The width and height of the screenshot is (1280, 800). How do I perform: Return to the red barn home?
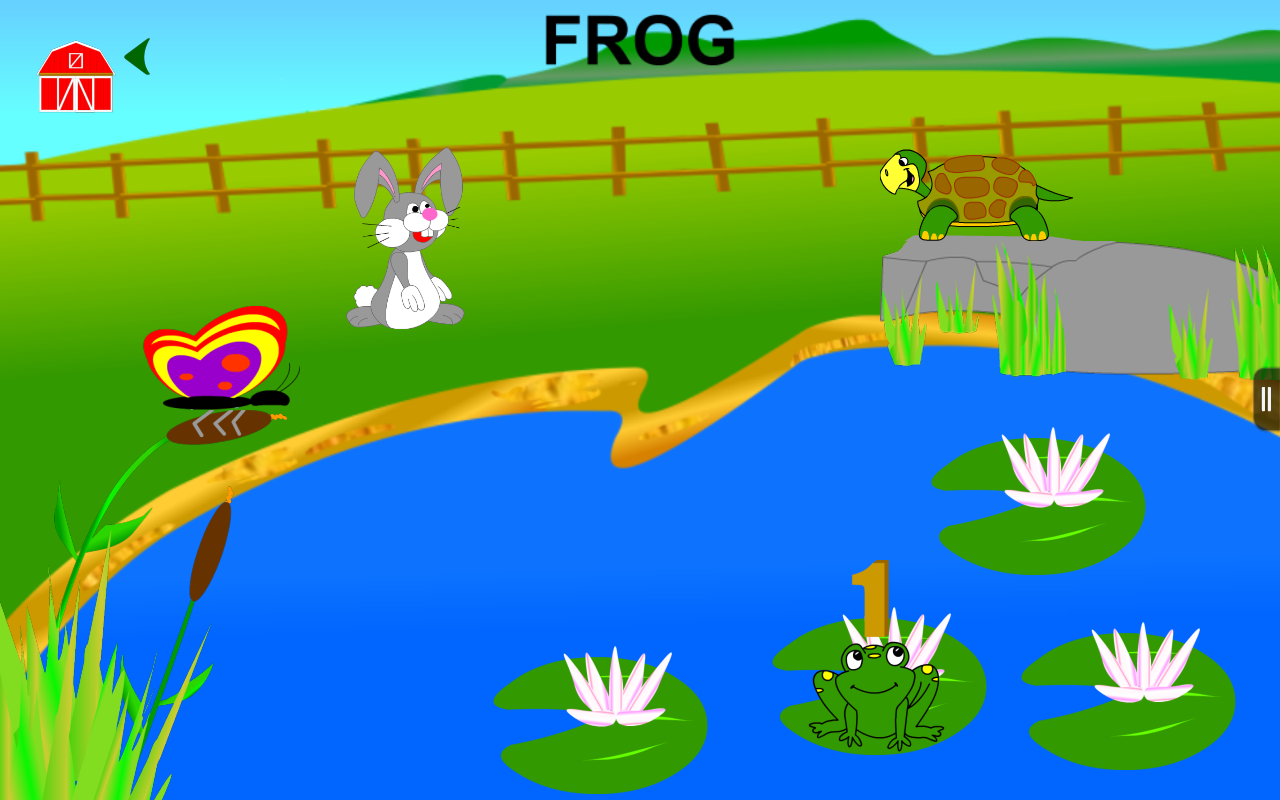pyautogui.click(x=76, y=77)
